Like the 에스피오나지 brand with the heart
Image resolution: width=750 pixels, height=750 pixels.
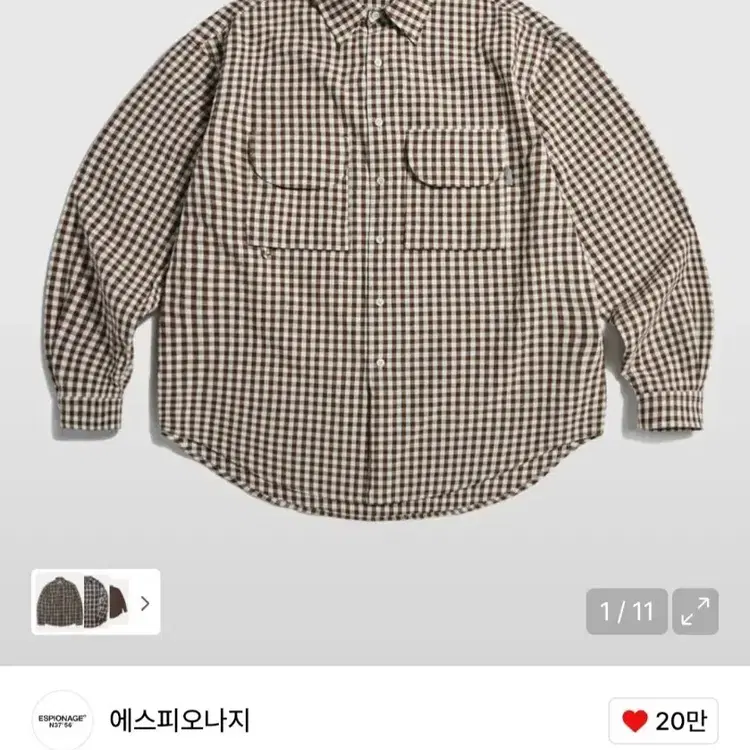pos(662,720)
